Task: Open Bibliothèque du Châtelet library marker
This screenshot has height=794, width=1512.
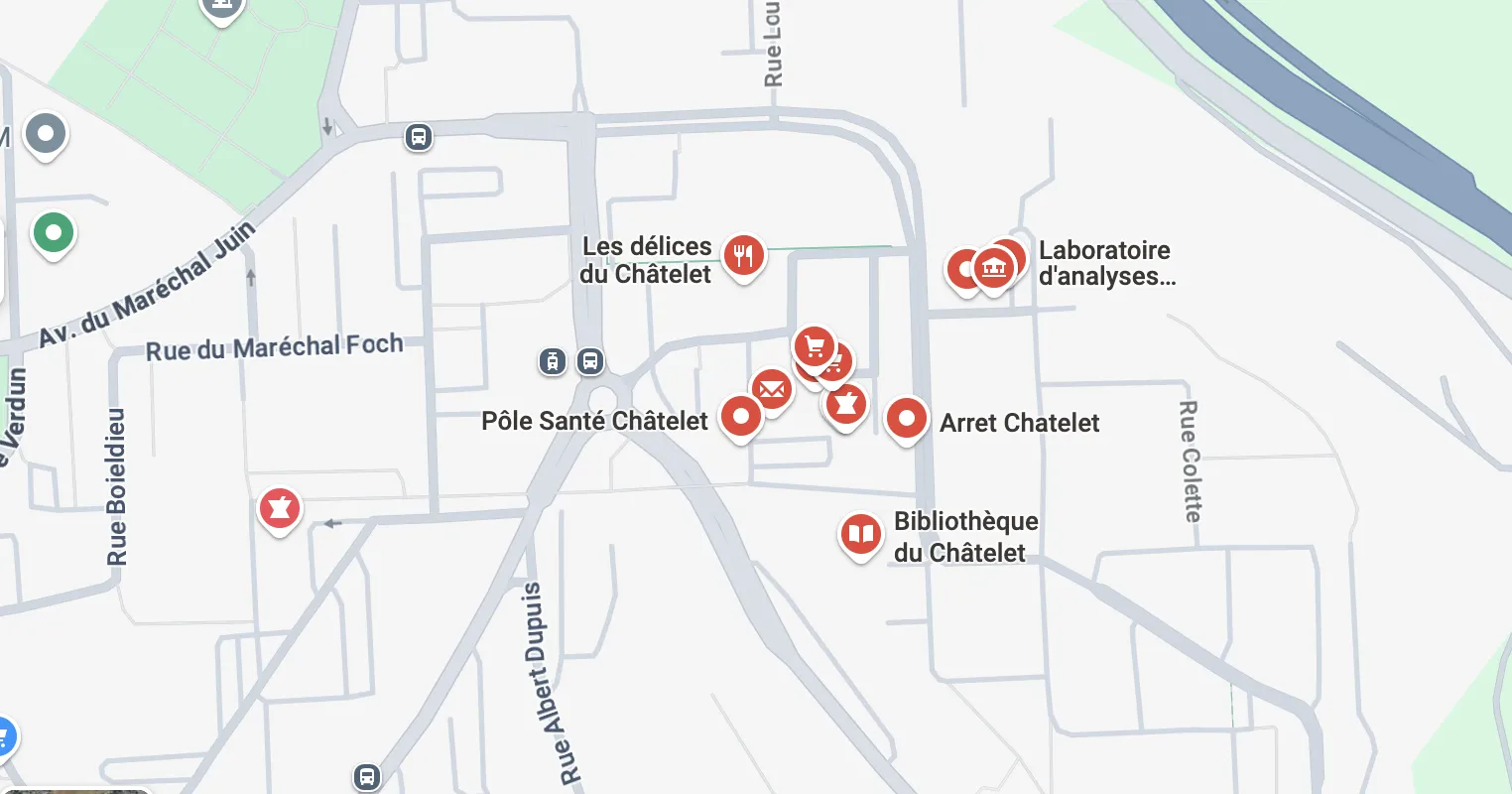Action: tap(860, 536)
